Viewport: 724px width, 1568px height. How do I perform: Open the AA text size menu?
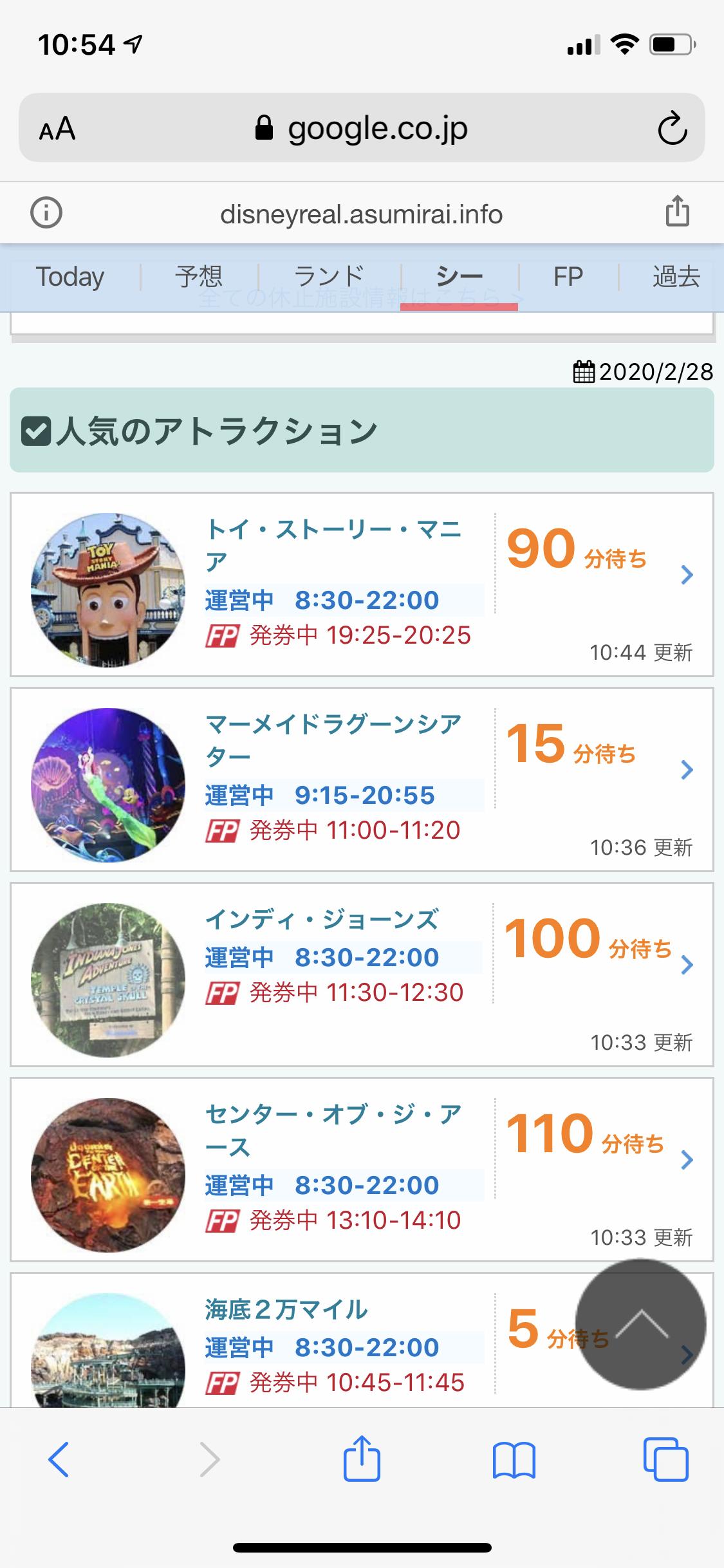coord(57,129)
